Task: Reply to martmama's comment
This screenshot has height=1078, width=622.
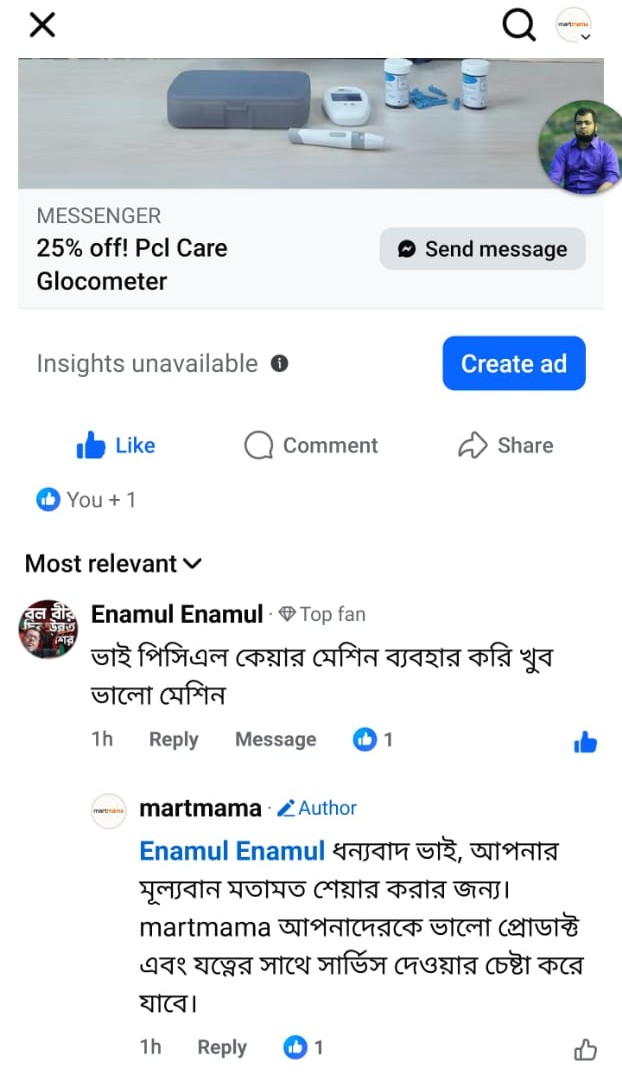Action: 222,1047
